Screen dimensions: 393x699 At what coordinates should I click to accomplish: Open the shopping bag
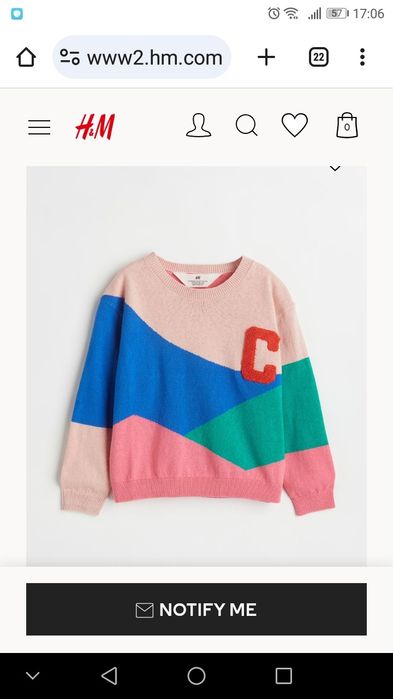coord(347,125)
